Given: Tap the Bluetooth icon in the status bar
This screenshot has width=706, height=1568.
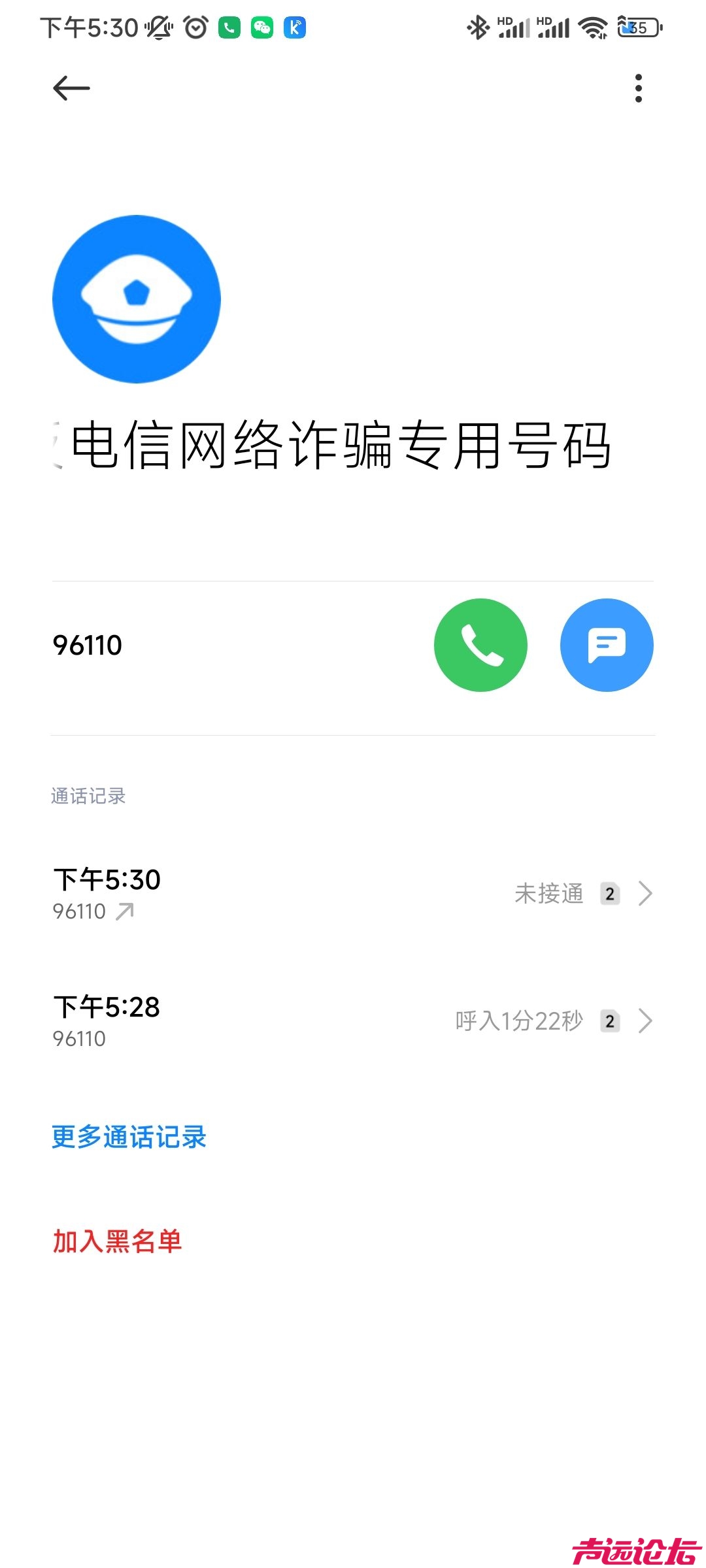Looking at the screenshot, I should click(477, 29).
